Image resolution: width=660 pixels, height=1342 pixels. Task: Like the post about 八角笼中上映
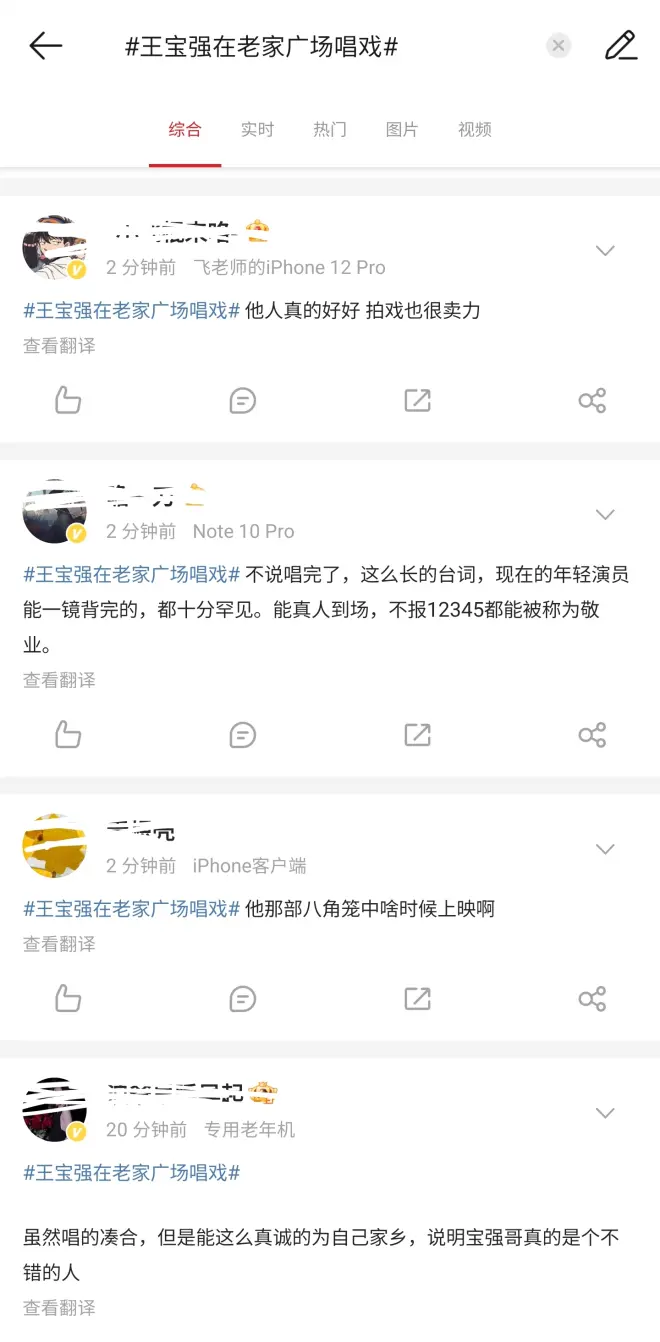[68, 999]
